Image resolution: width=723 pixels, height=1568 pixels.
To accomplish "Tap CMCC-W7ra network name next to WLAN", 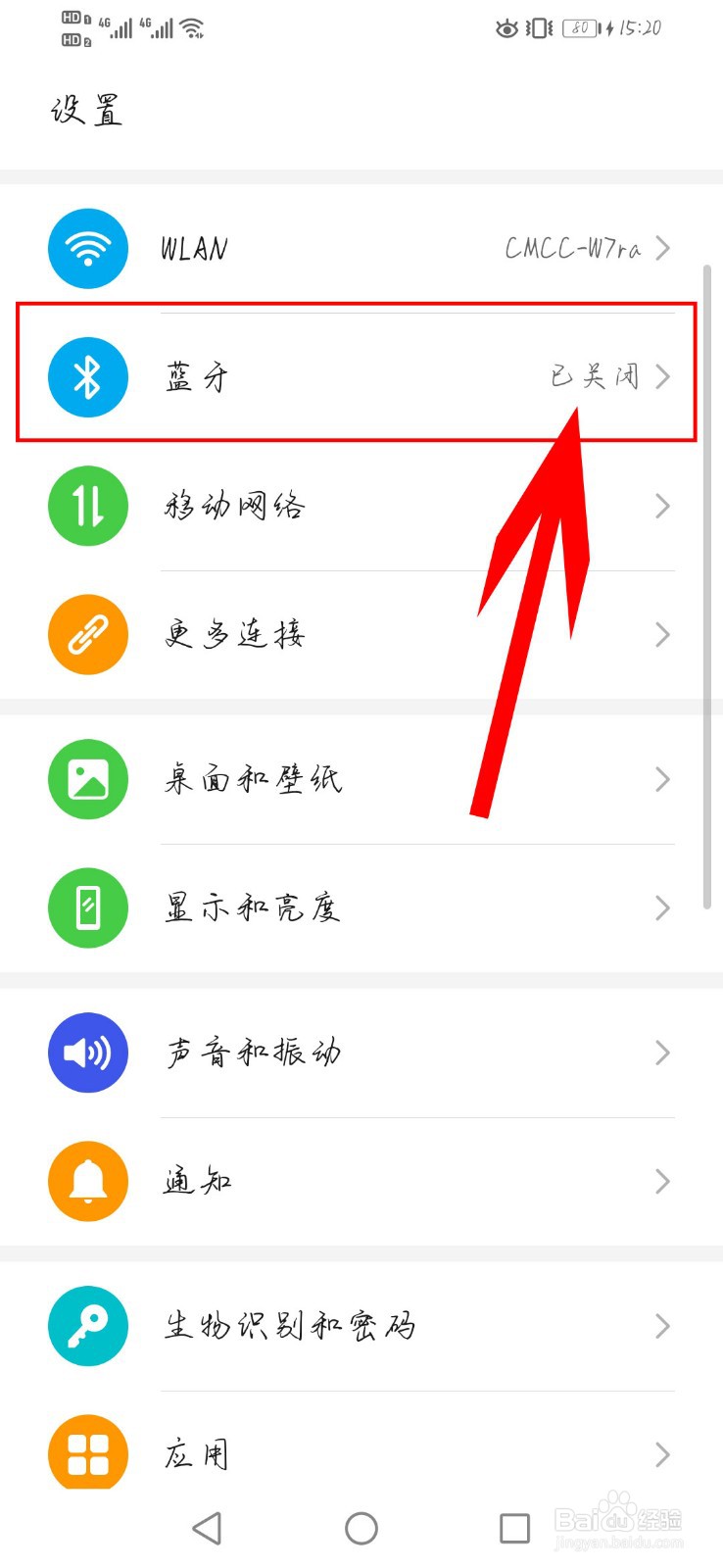I will click(x=573, y=249).
